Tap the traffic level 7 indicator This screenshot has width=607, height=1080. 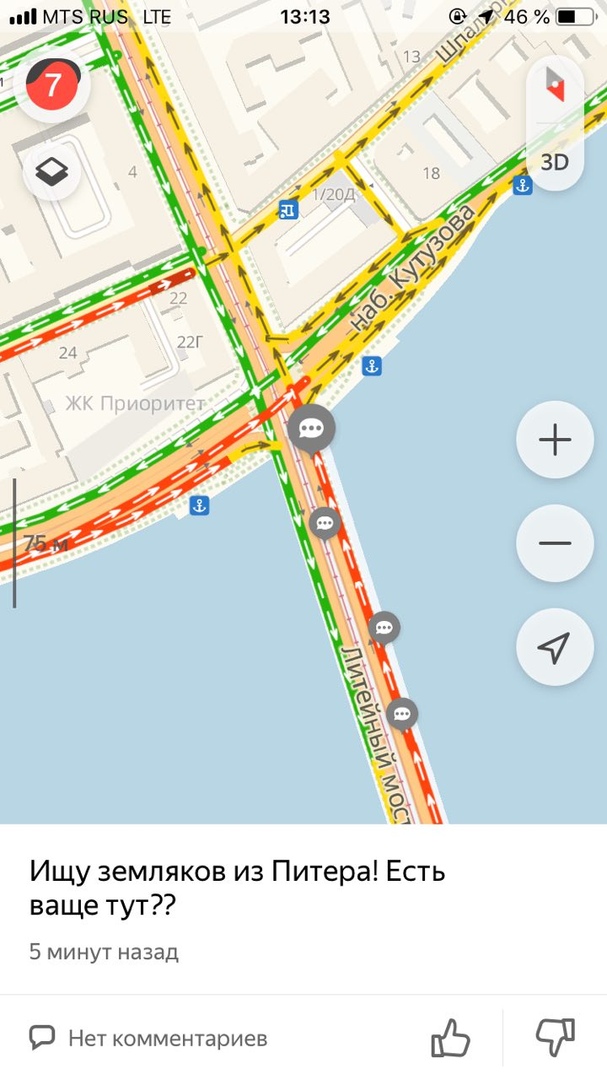[51, 86]
